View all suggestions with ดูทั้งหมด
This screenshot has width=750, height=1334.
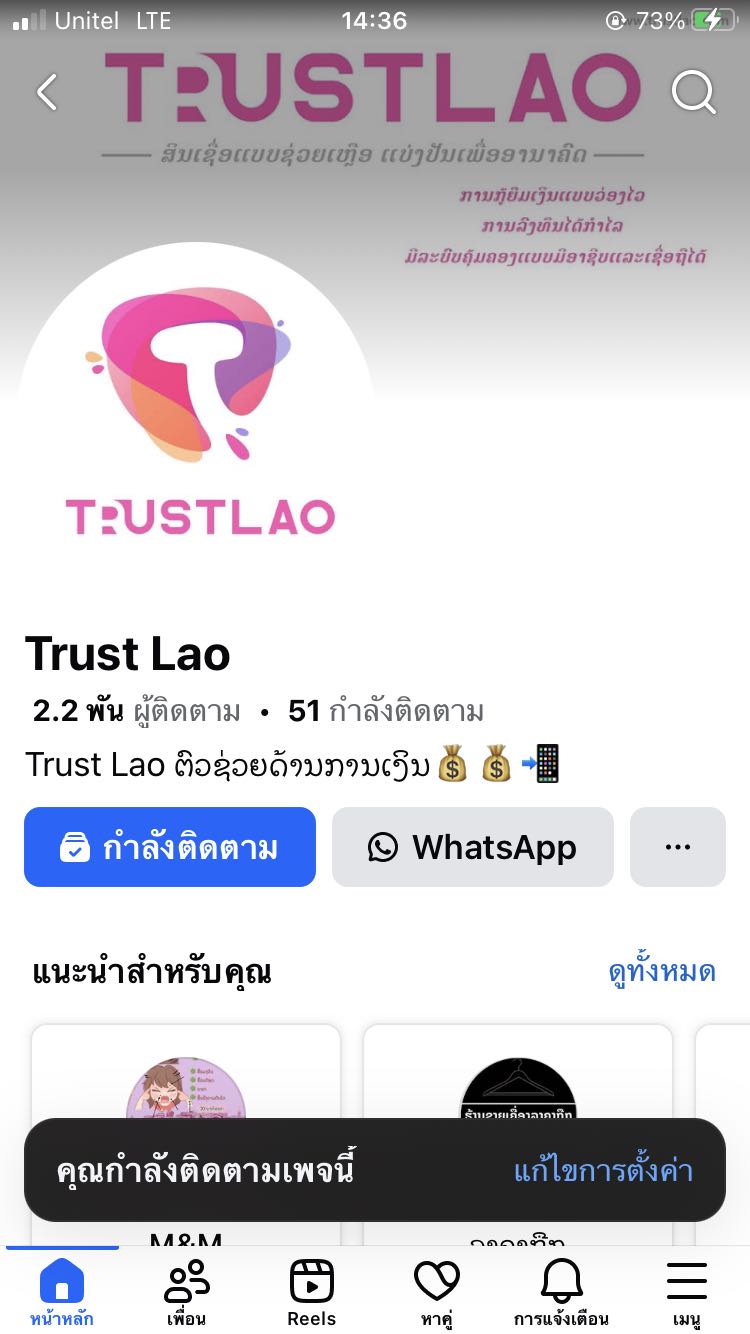tap(662, 972)
